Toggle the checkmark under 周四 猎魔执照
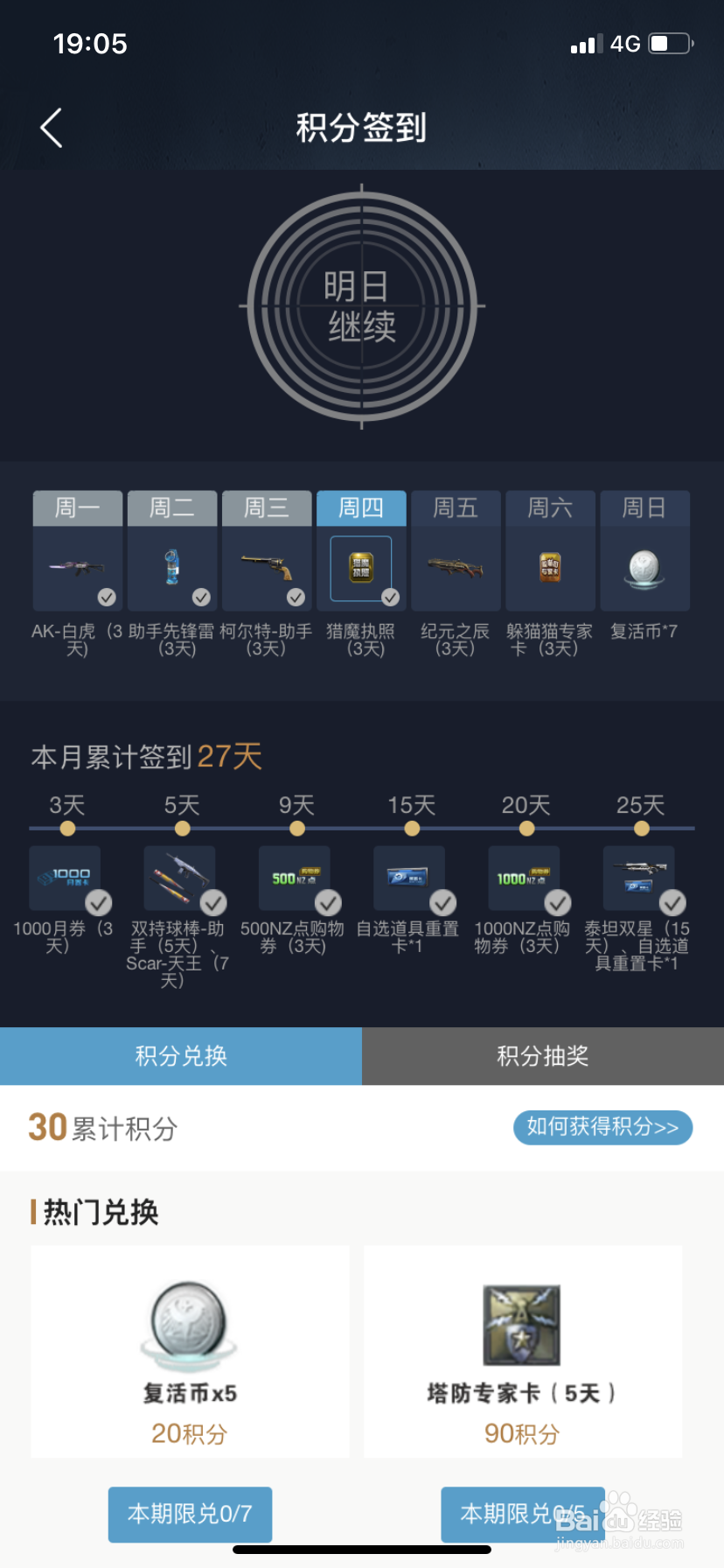This screenshot has width=724, height=1568. (388, 598)
